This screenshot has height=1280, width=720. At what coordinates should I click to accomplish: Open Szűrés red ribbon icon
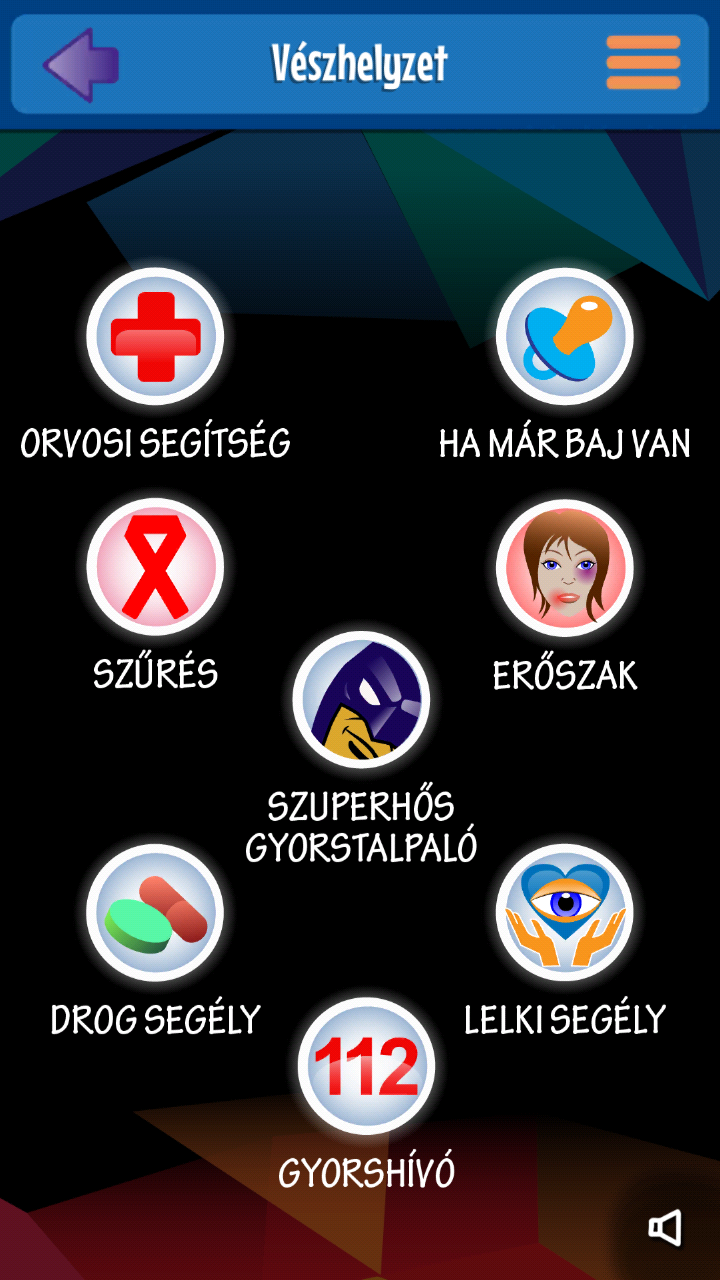155,567
